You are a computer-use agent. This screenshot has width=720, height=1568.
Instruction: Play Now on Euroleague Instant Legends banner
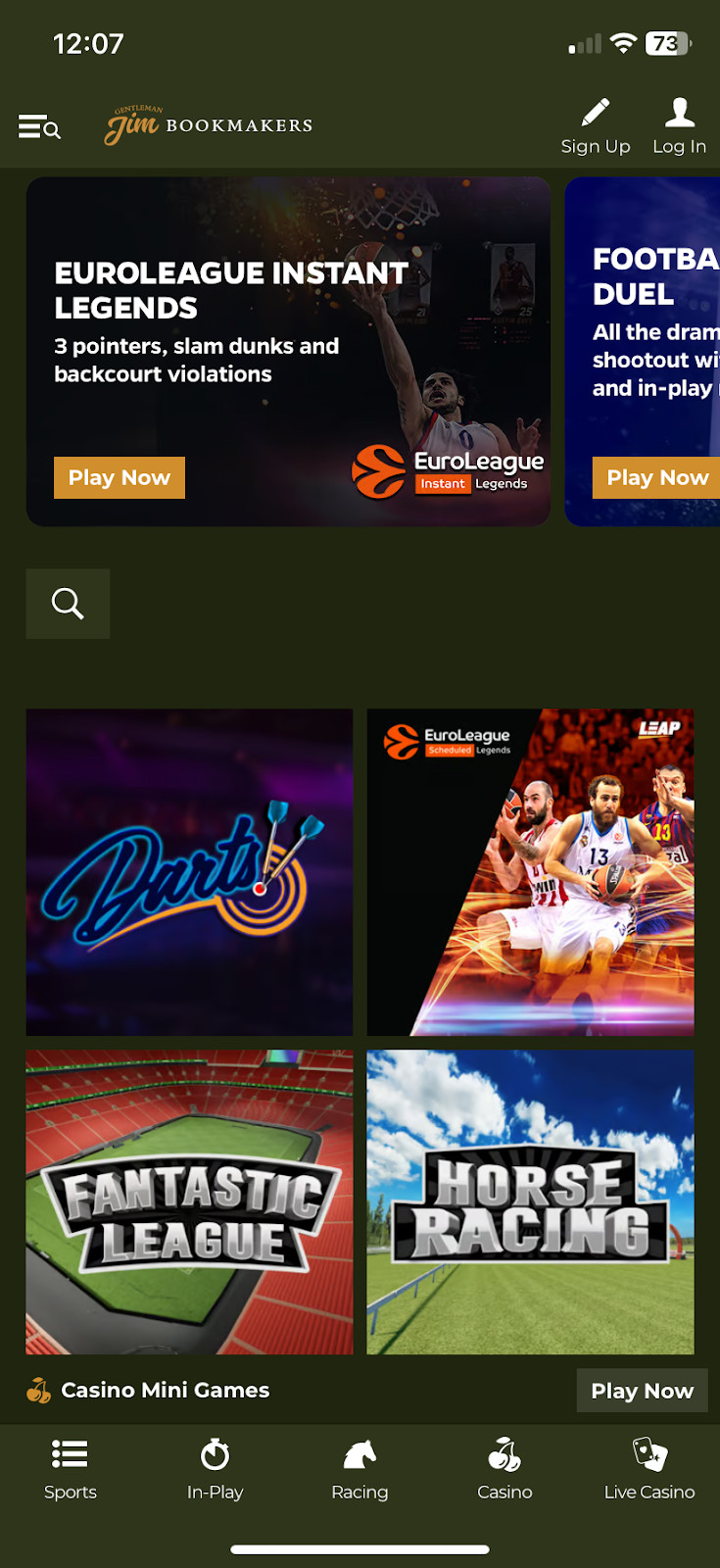(x=120, y=478)
